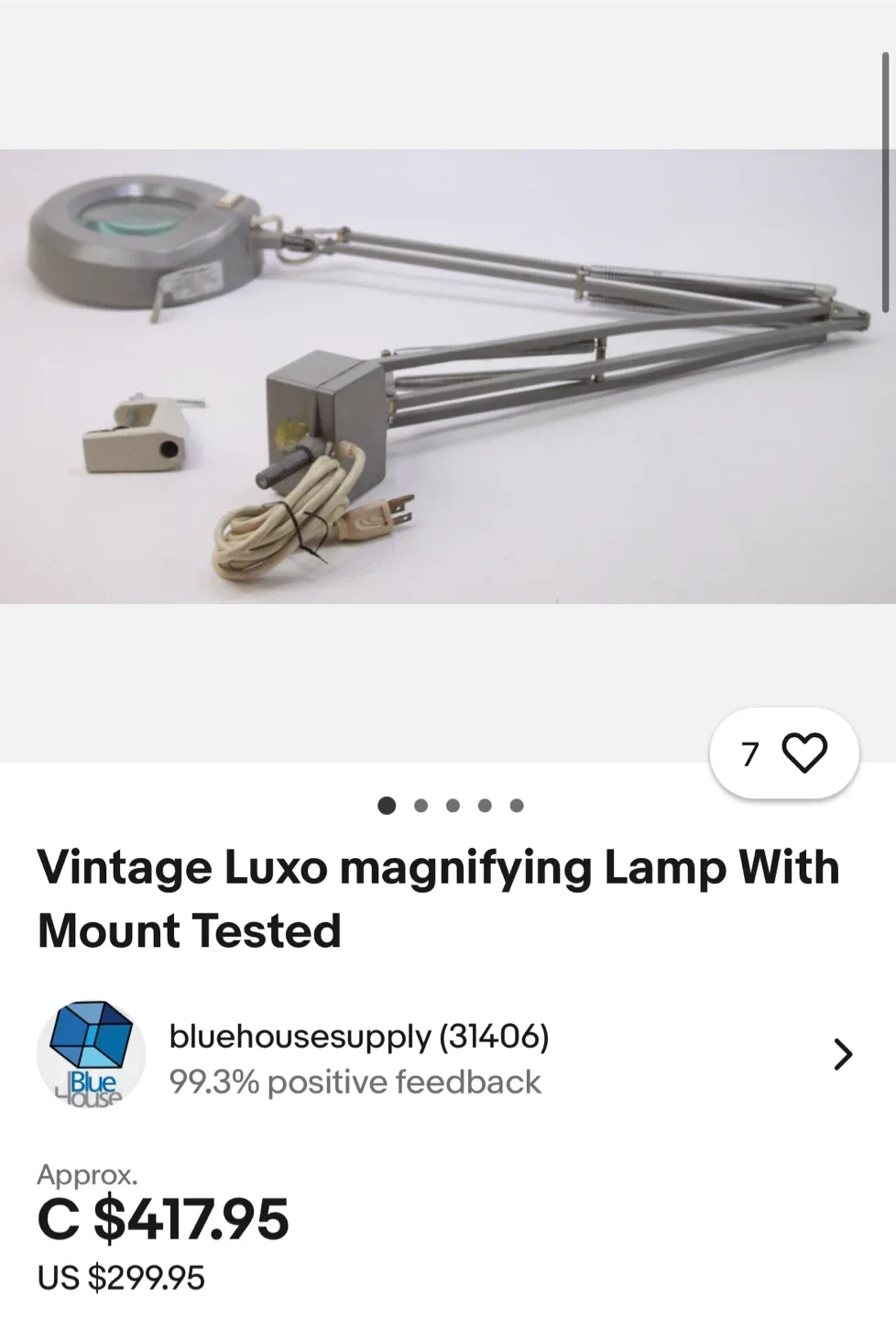Click the second image carousel dot
The width and height of the screenshot is (896, 1320).
[x=421, y=806]
